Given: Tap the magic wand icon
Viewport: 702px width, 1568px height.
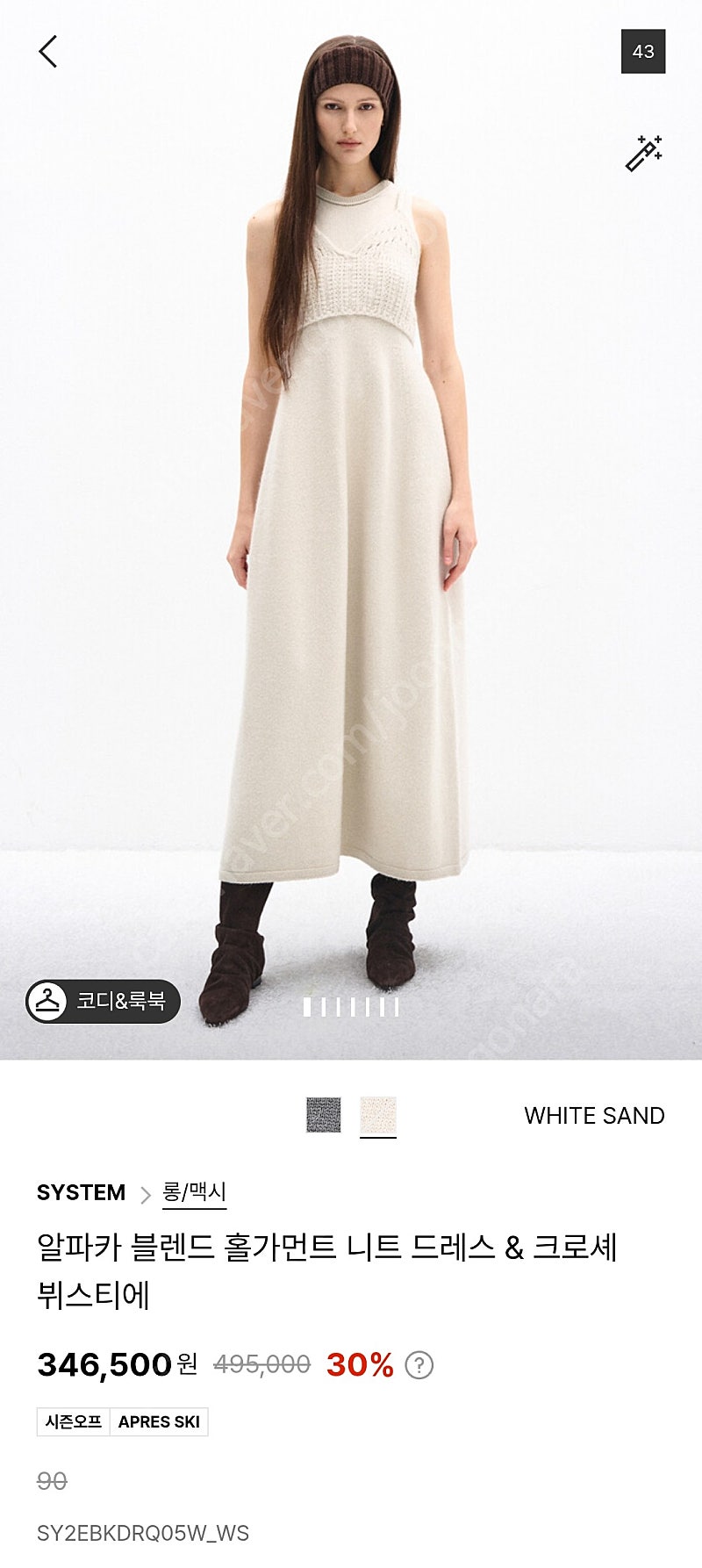Looking at the screenshot, I should [644, 153].
